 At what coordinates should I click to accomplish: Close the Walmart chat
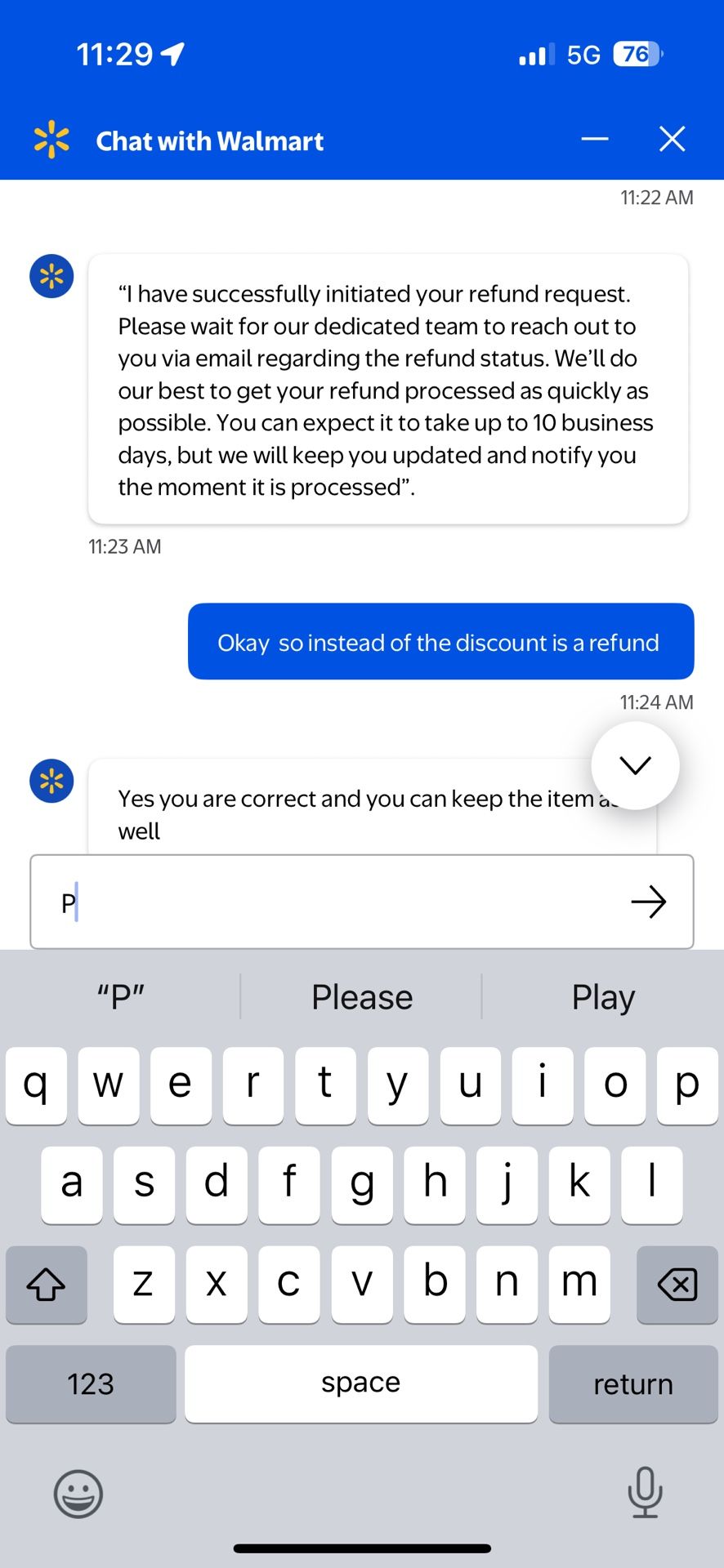coord(672,140)
